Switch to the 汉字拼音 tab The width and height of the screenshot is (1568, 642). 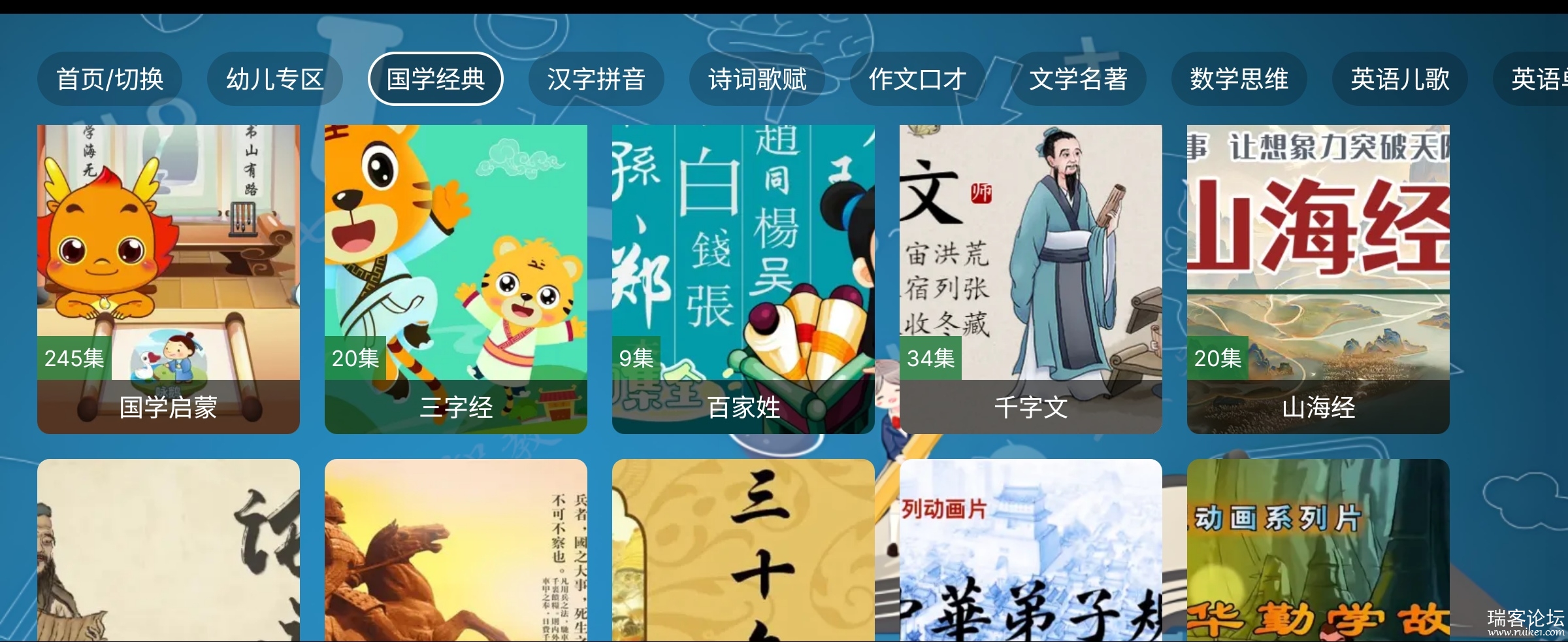tap(596, 79)
